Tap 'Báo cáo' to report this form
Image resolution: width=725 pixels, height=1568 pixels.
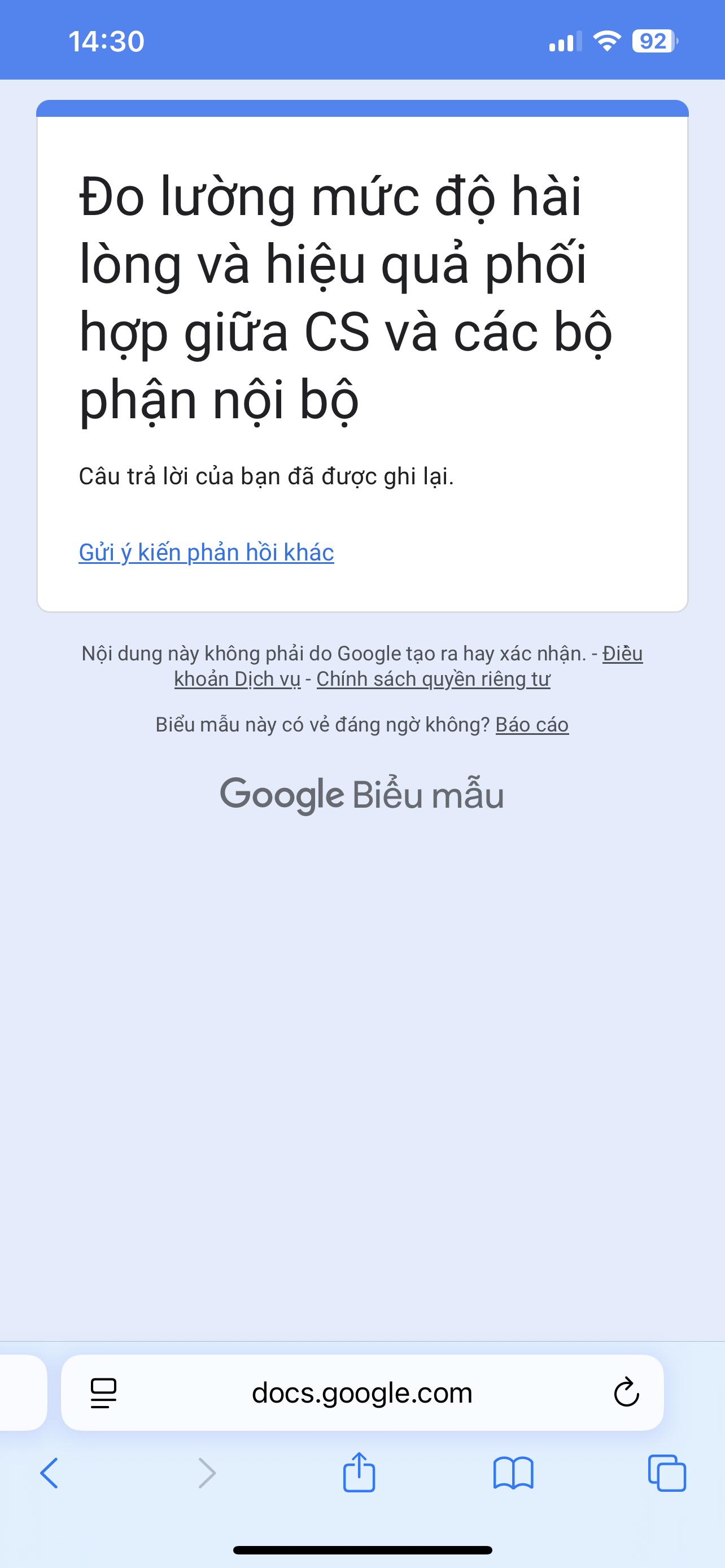tap(532, 725)
